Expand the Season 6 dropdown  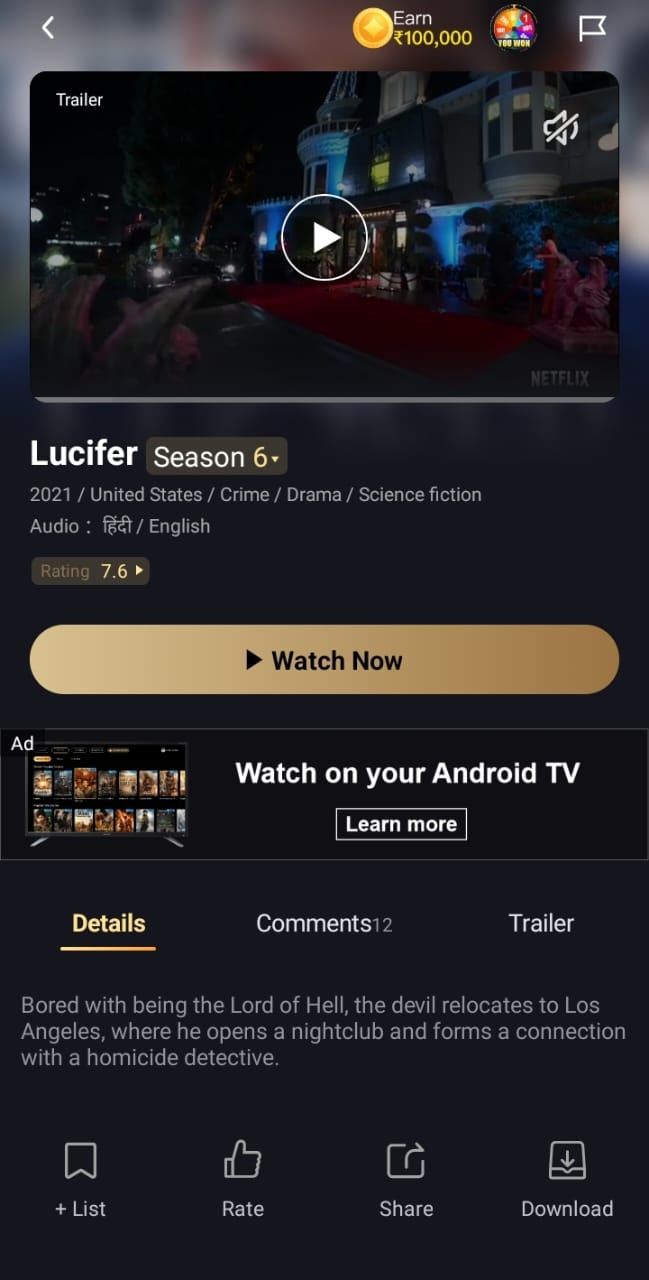pyautogui.click(x=217, y=457)
